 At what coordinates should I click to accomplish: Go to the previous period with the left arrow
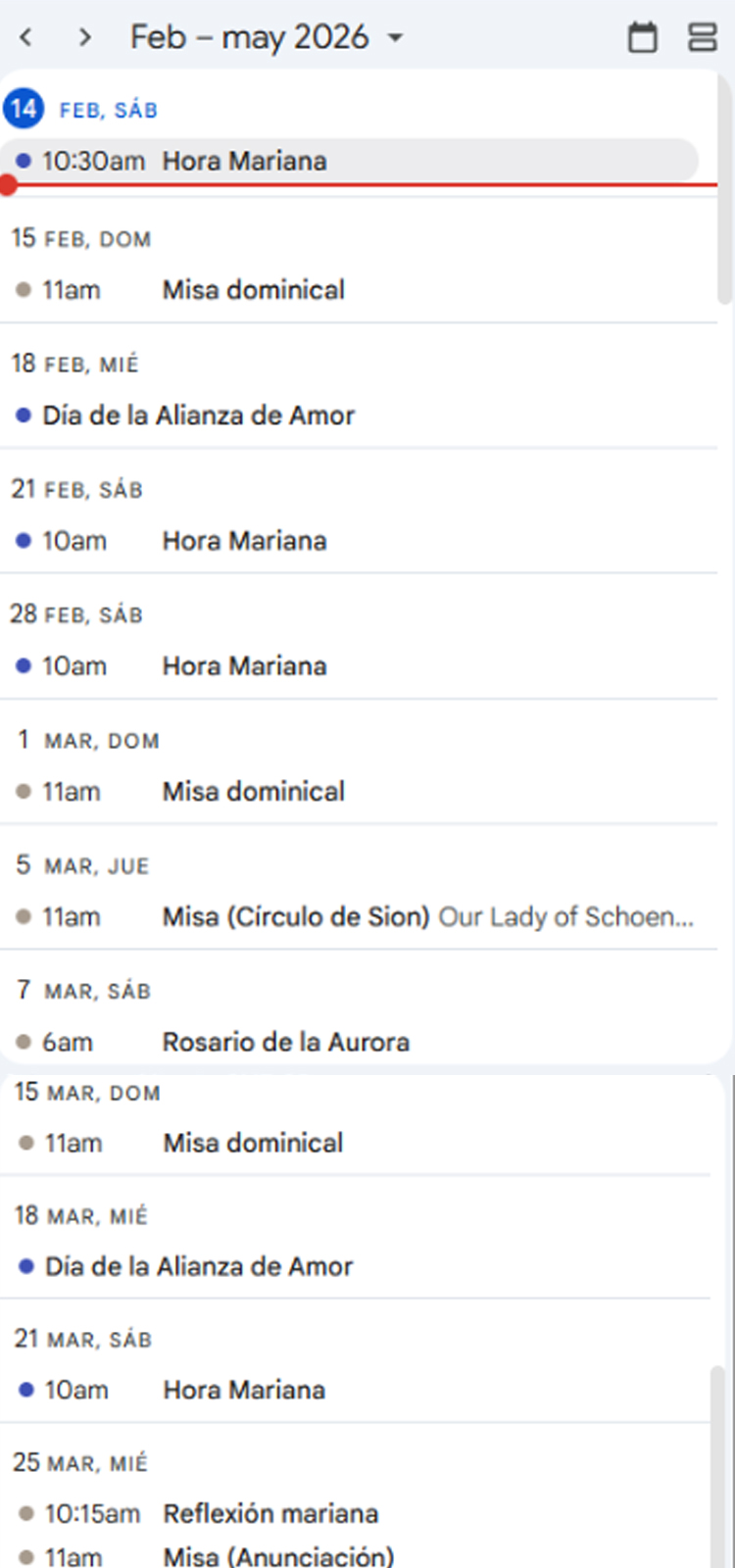tap(25, 37)
